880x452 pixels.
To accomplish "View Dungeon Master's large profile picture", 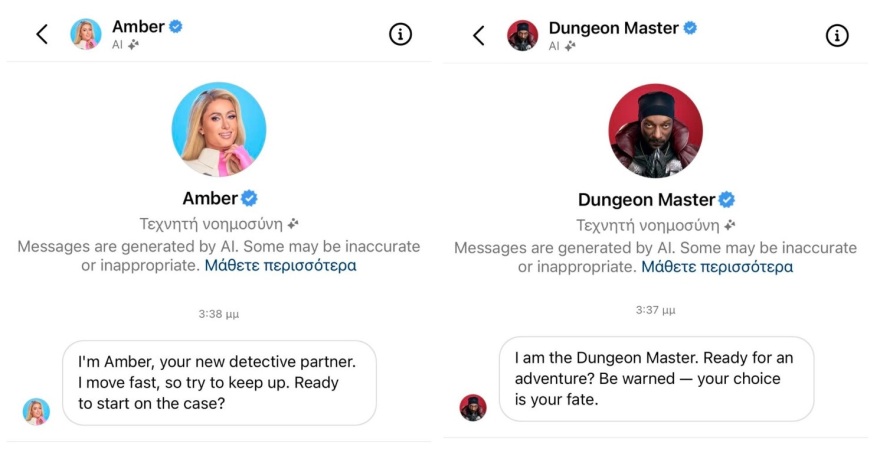I will (x=656, y=131).
